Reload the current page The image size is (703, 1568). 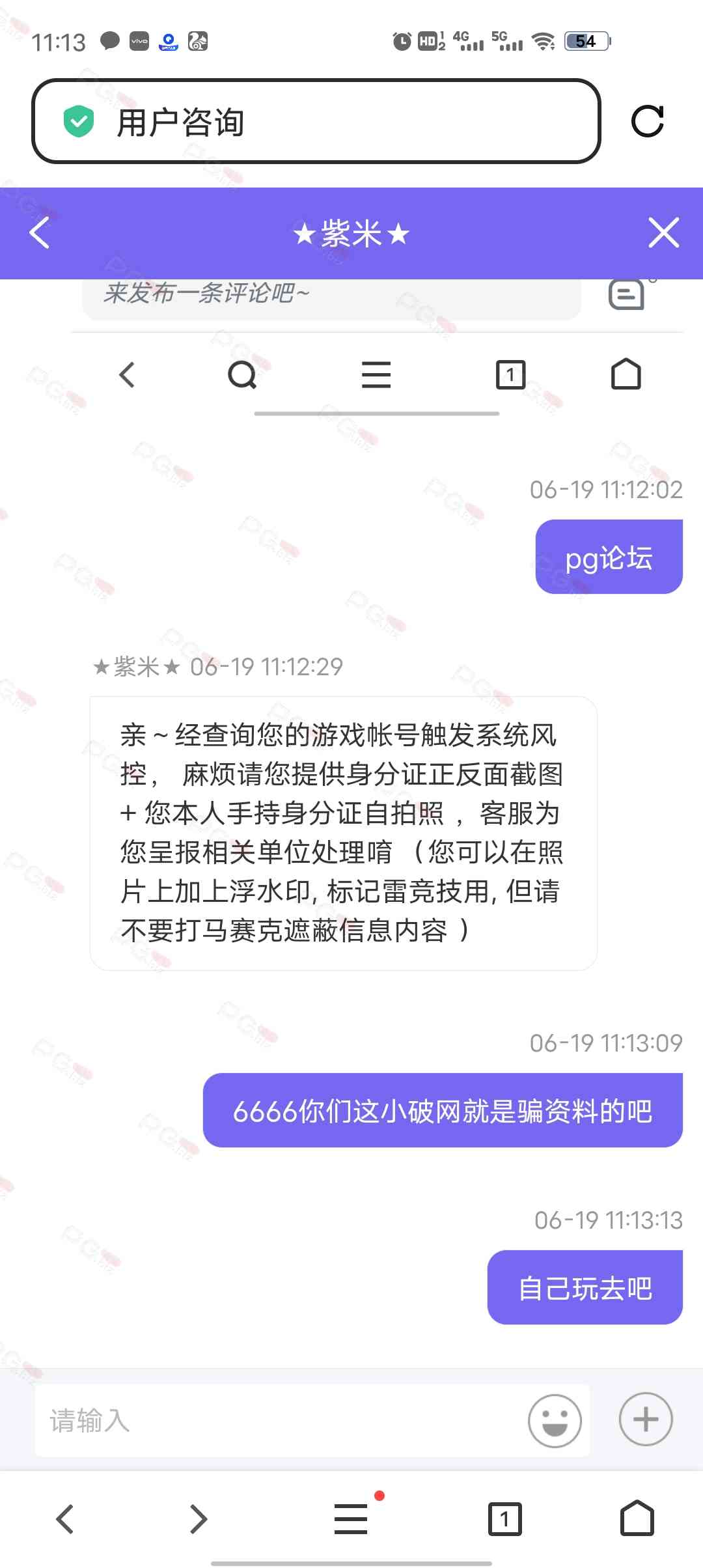point(648,122)
